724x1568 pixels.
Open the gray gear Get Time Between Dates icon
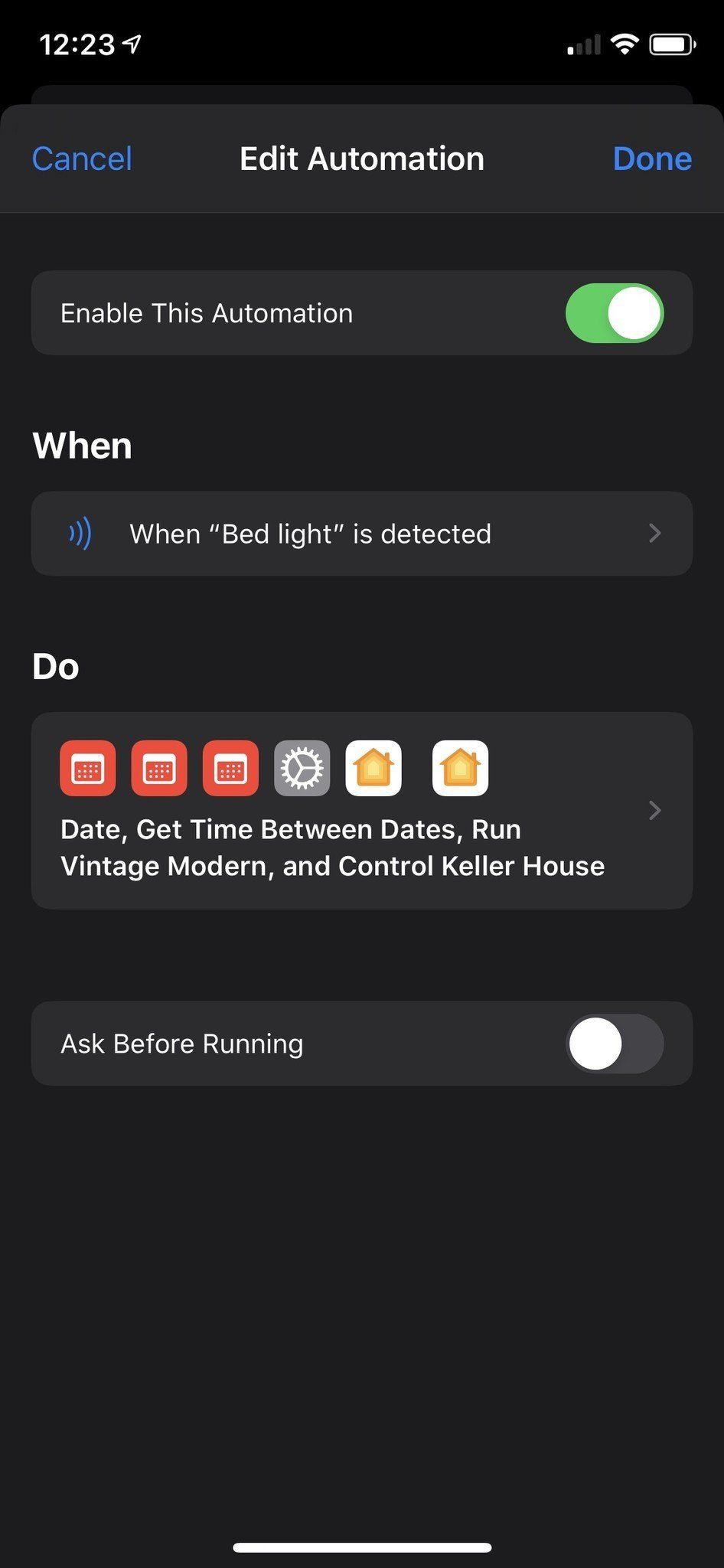click(x=302, y=768)
